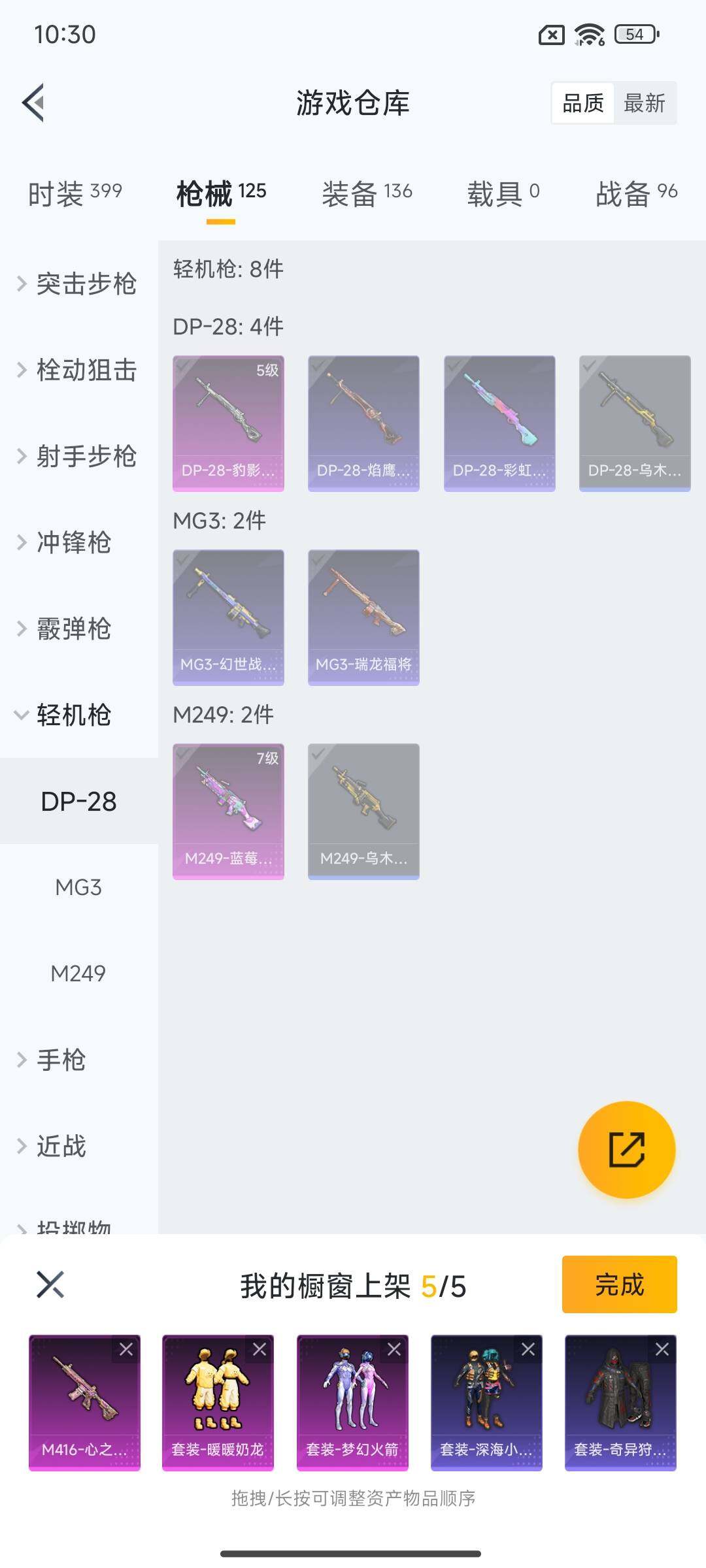
Task: Pick the MG3-瑞龙福将 skin
Action: pyautogui.click(x=363, y=617)
